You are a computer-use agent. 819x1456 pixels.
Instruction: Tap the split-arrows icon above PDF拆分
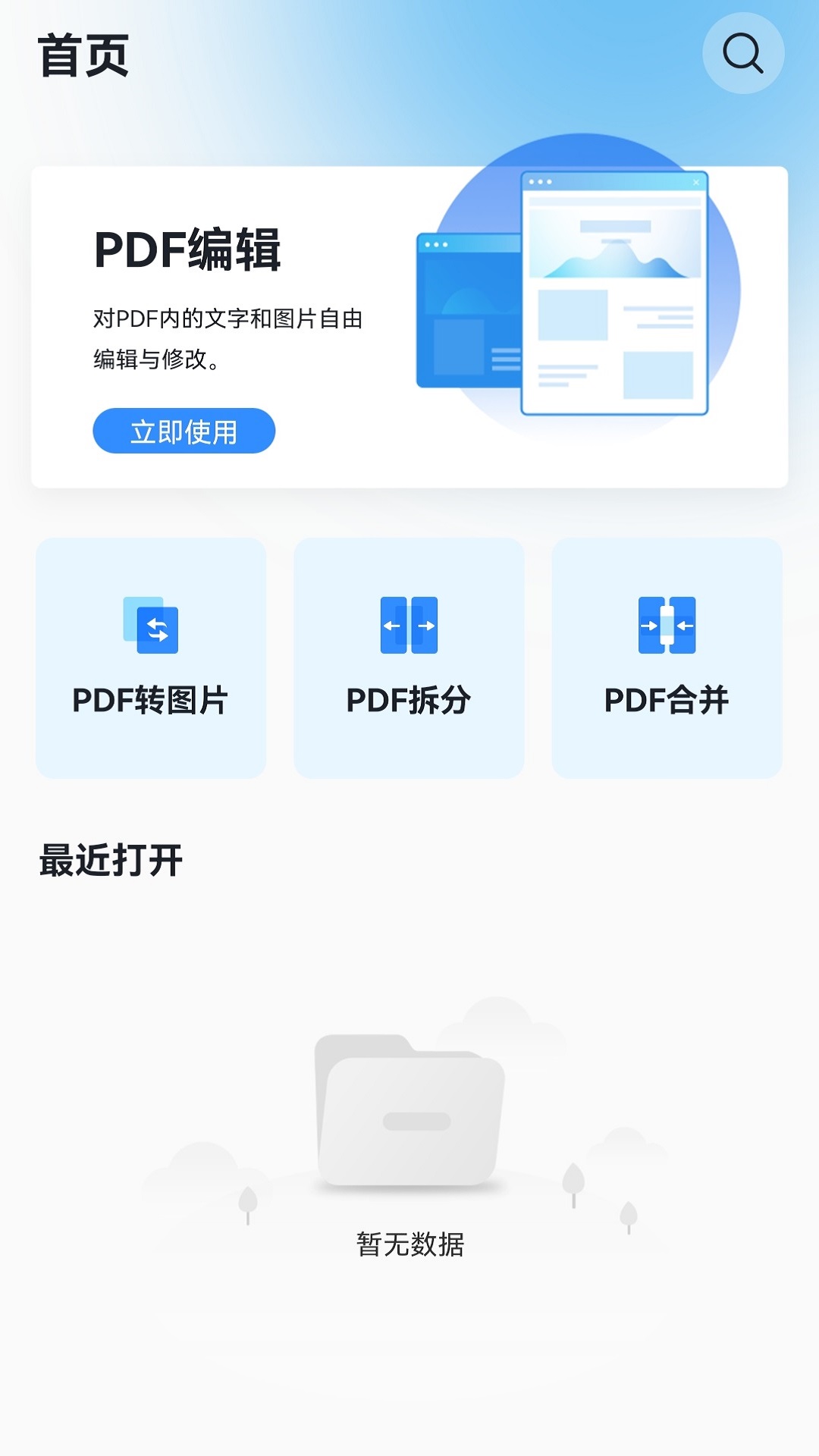(x=409, y=626)
